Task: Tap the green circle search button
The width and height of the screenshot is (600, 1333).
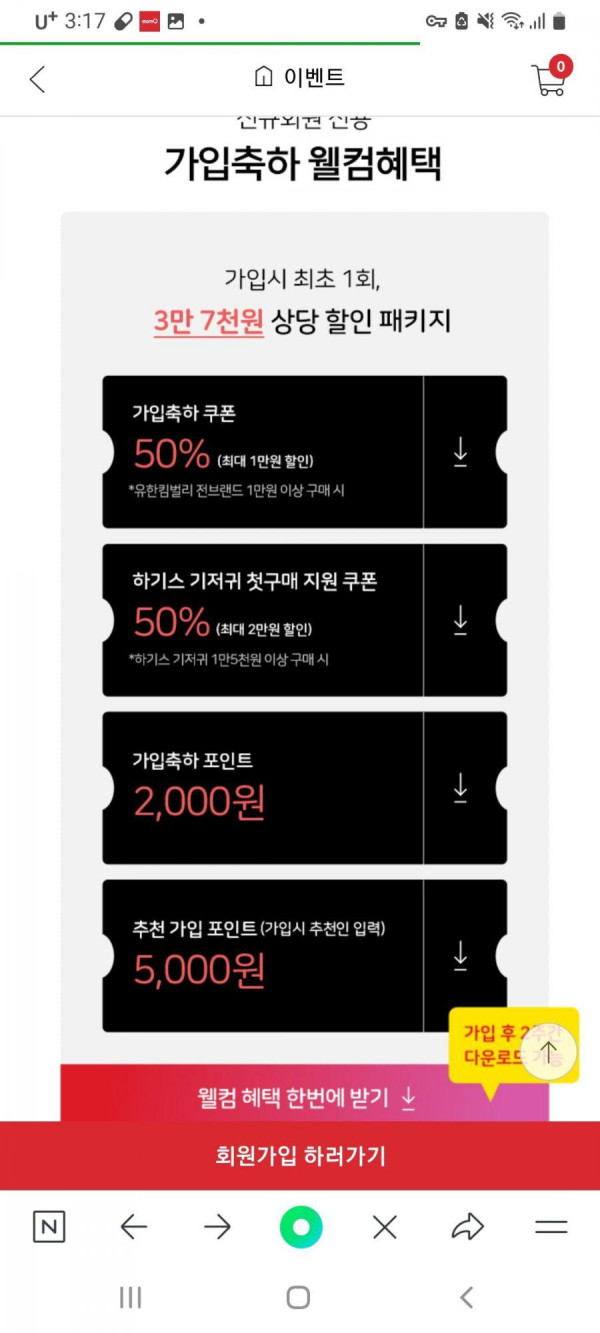Action: click(x=301, y=1227)
